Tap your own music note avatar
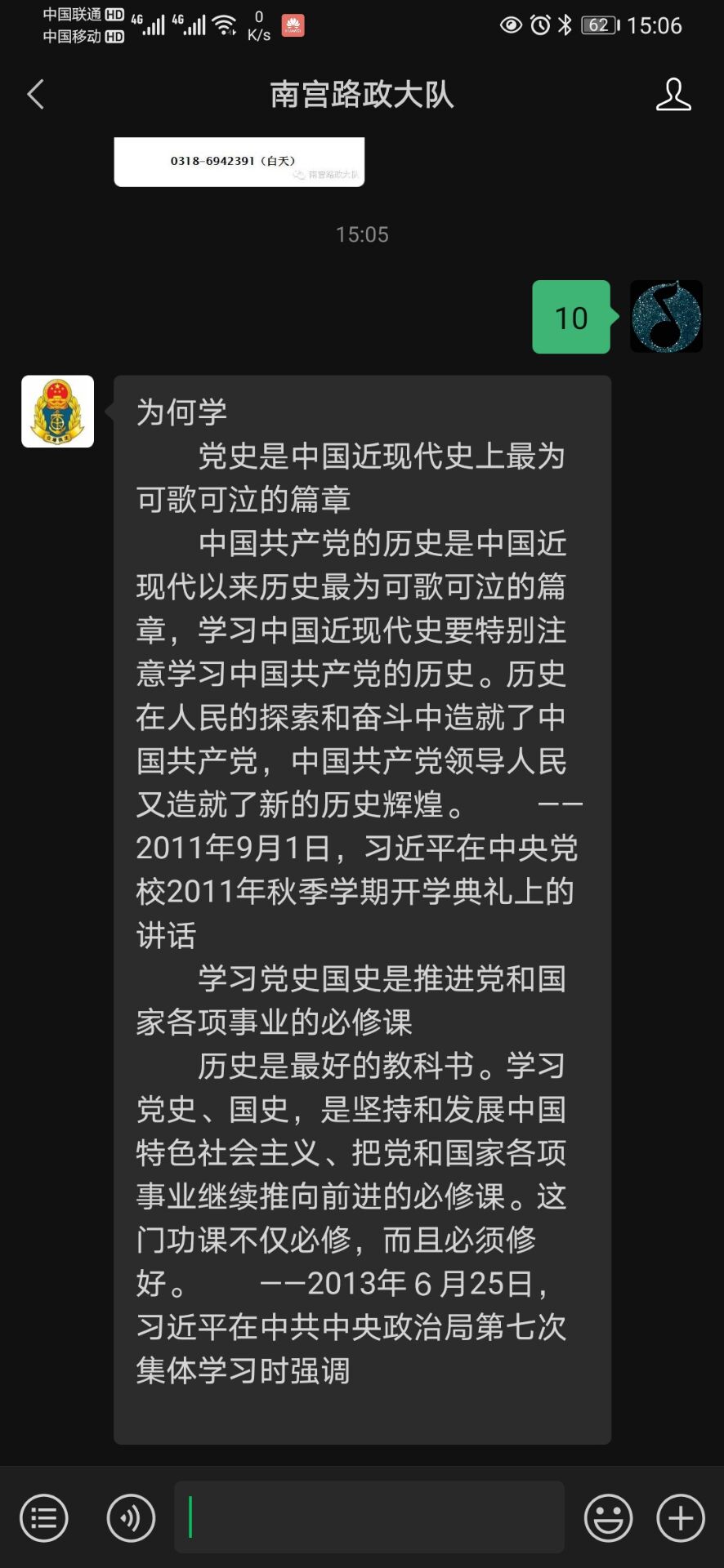The height and width of the screenshot is (1568, 724). point(666,317)
